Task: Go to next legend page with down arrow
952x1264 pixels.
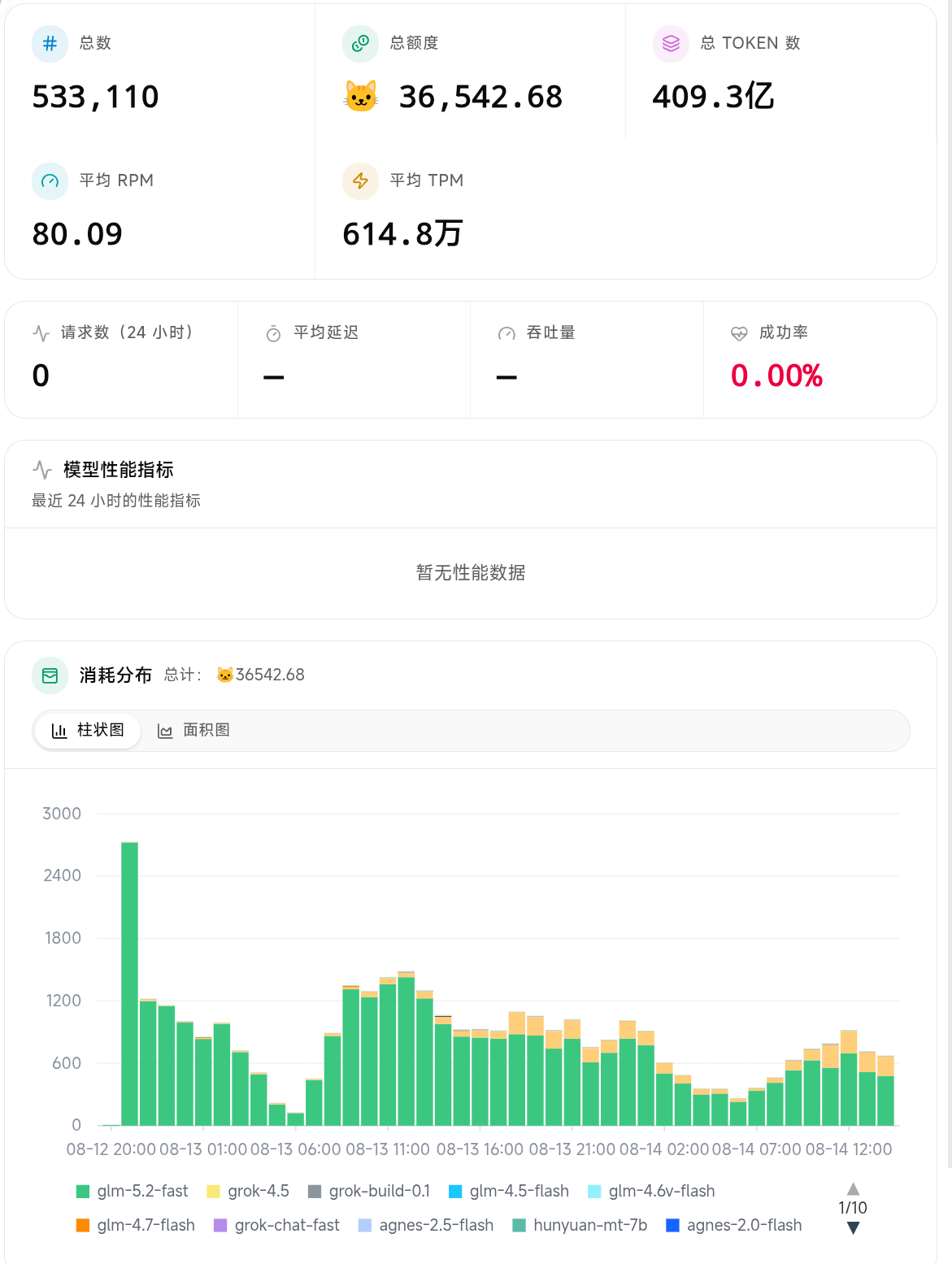Action: (853, 1227)
